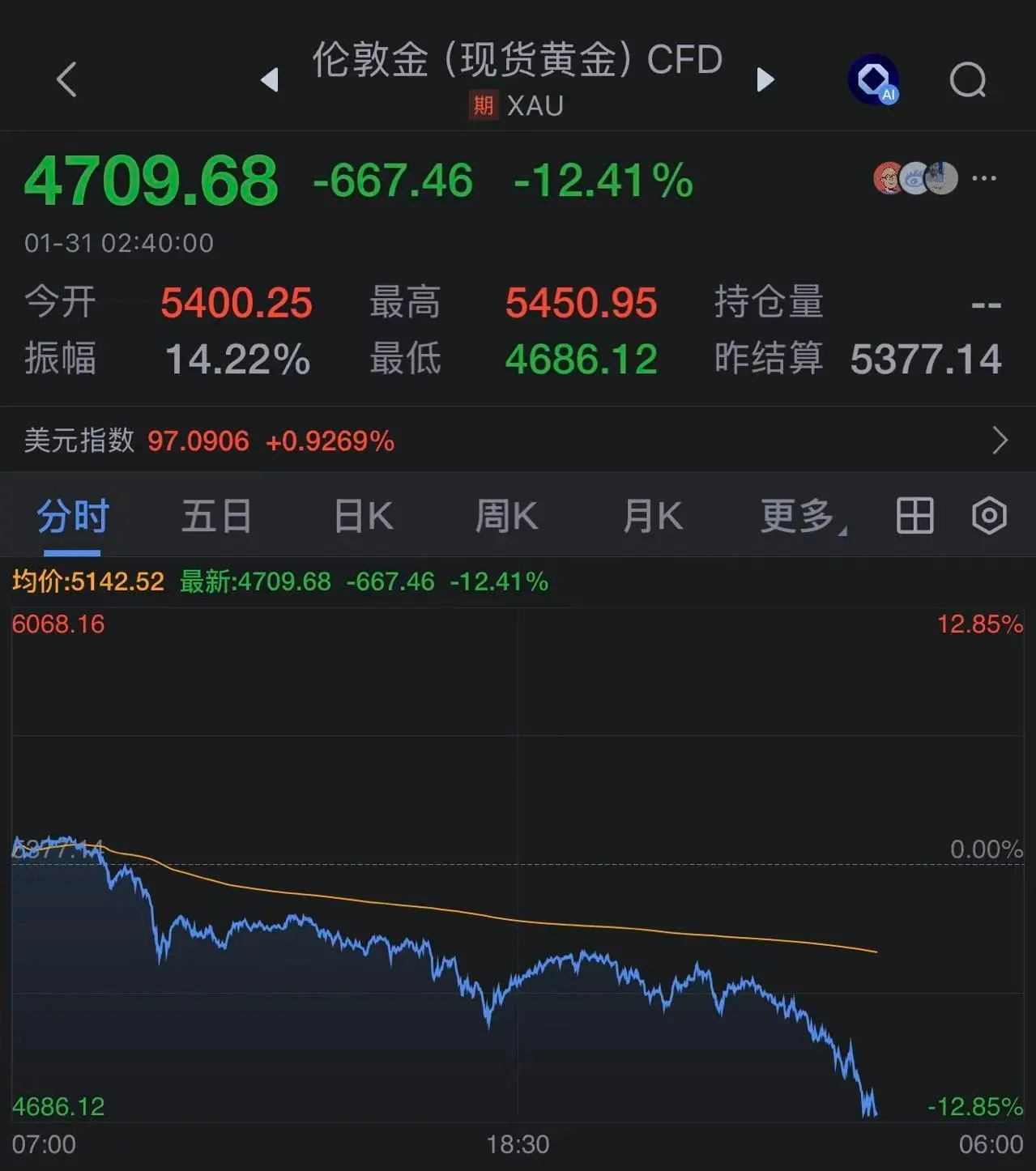
Task: Expand the 更多 chart period dropdown
Action: [801, 516]
